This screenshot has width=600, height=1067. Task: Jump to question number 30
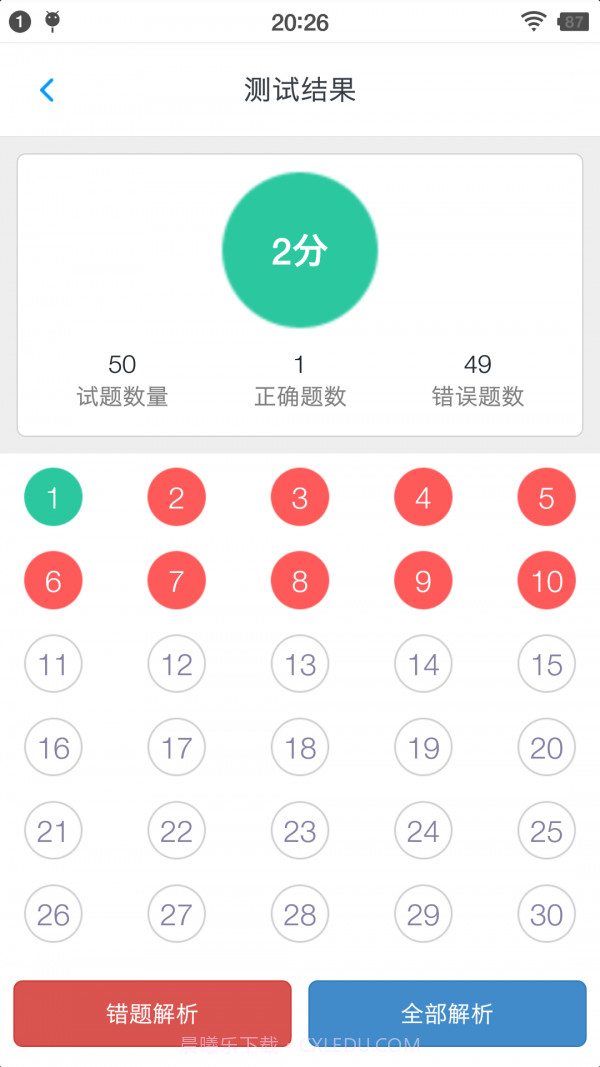point(547,914)
